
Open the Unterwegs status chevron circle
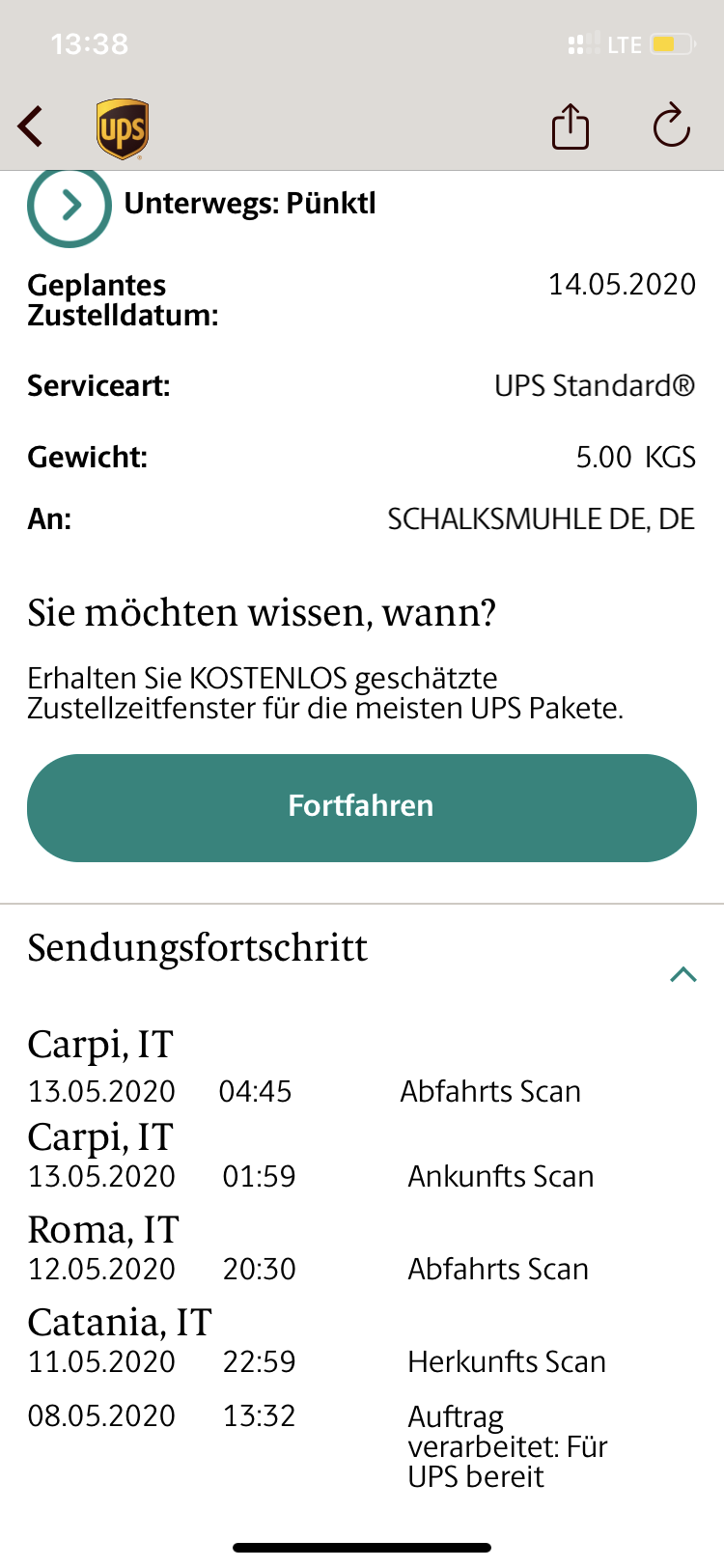[x=70, y=205]
